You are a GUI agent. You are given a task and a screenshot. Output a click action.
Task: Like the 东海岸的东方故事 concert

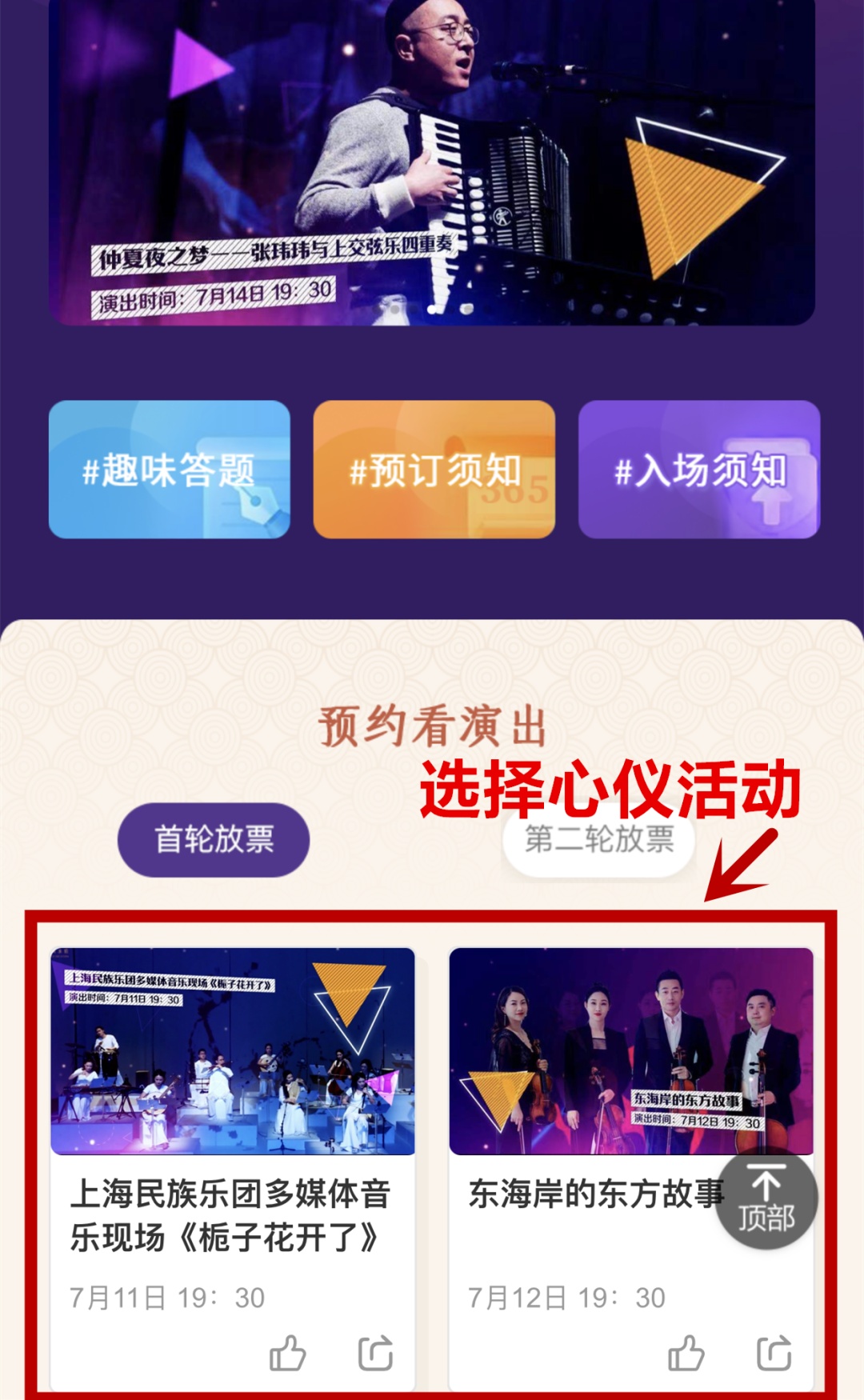pos(686,1354)
